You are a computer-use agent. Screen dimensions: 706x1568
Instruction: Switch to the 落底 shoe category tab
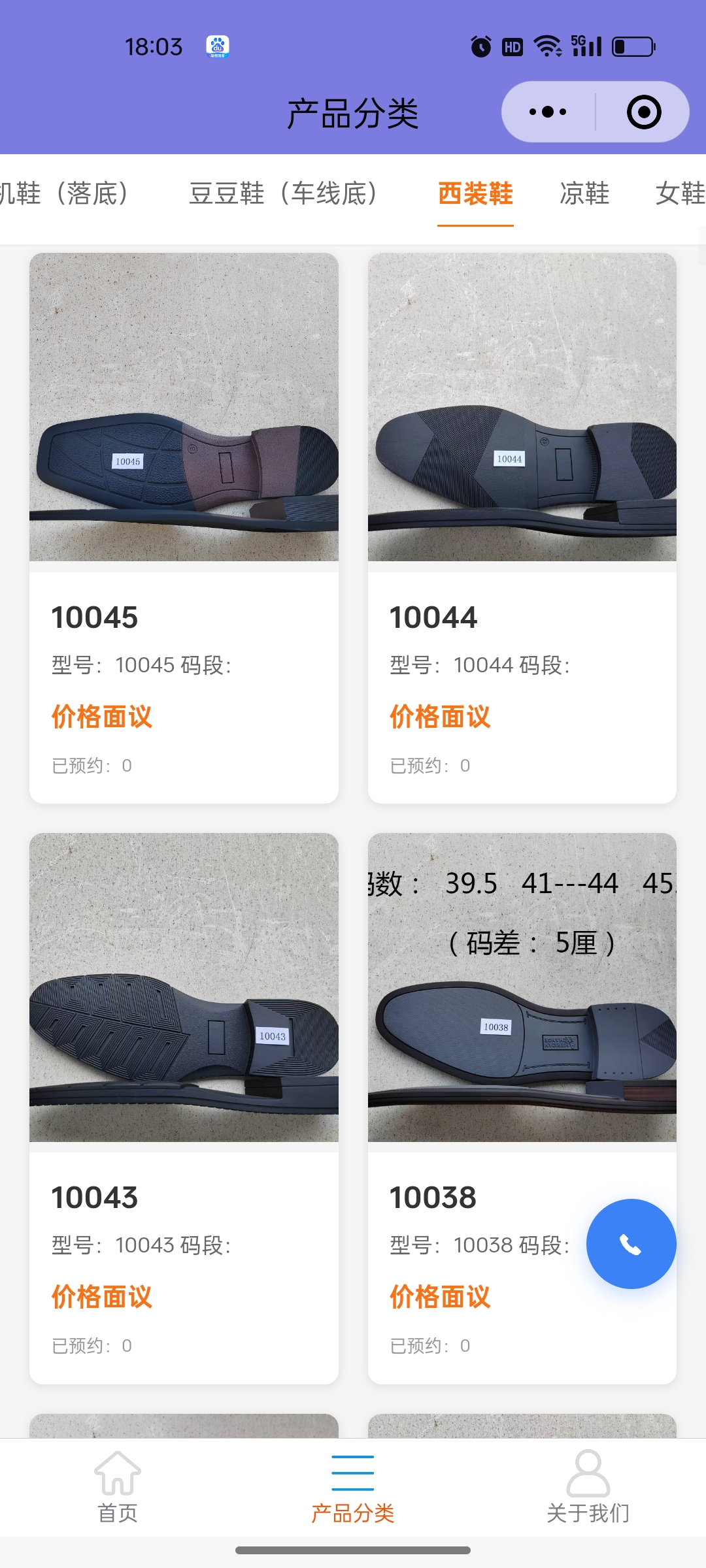tap(65, 193)
